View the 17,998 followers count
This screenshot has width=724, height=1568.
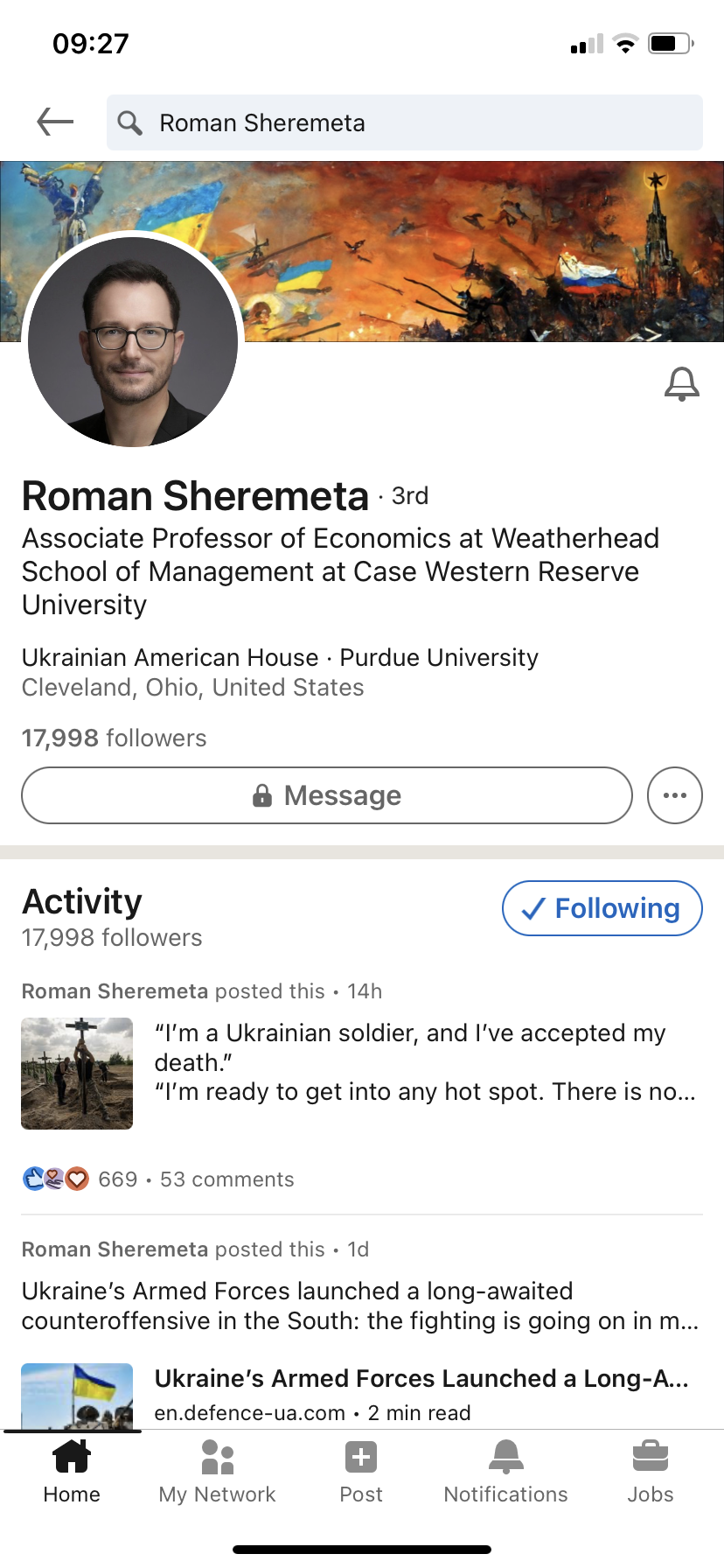[114, 738]
